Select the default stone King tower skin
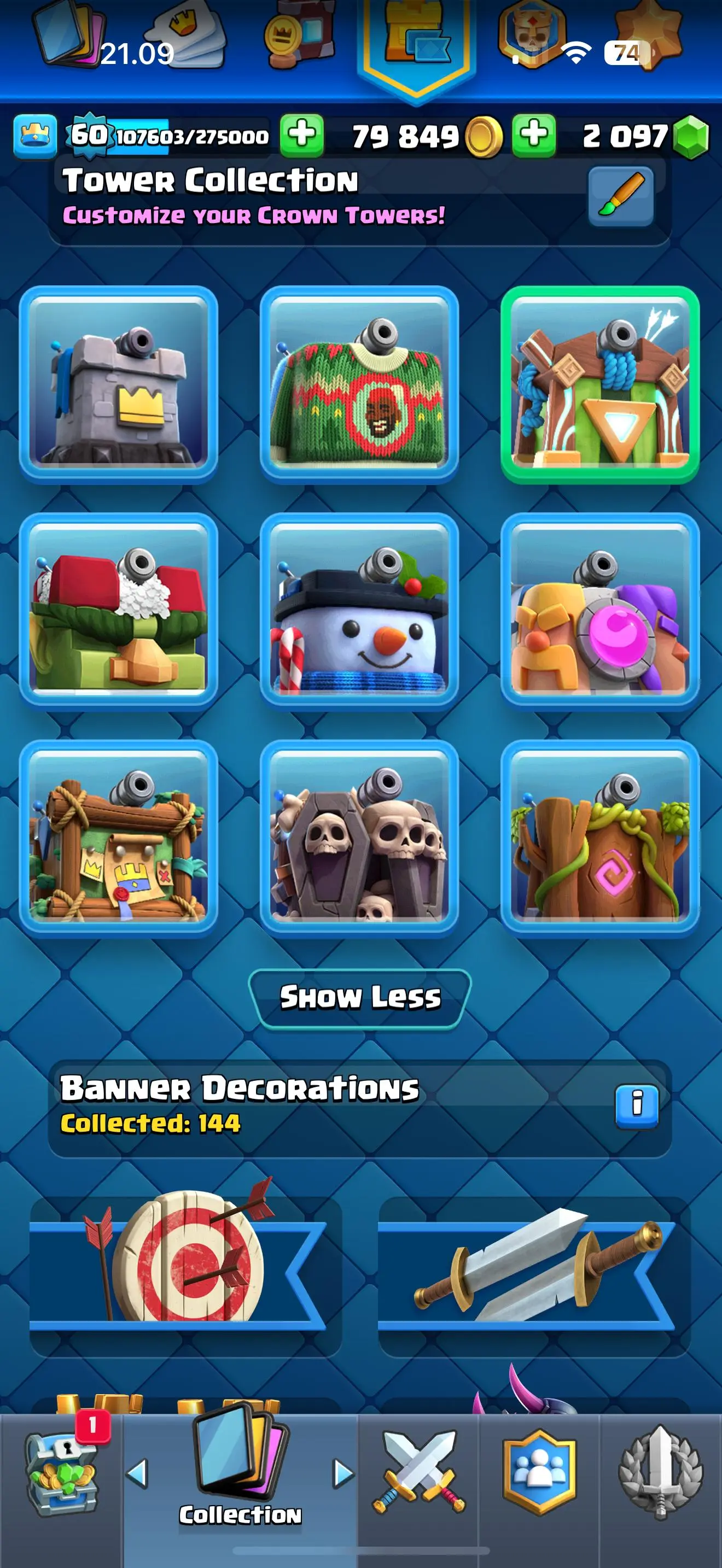The image size is (722, 1568). [119, 384]
